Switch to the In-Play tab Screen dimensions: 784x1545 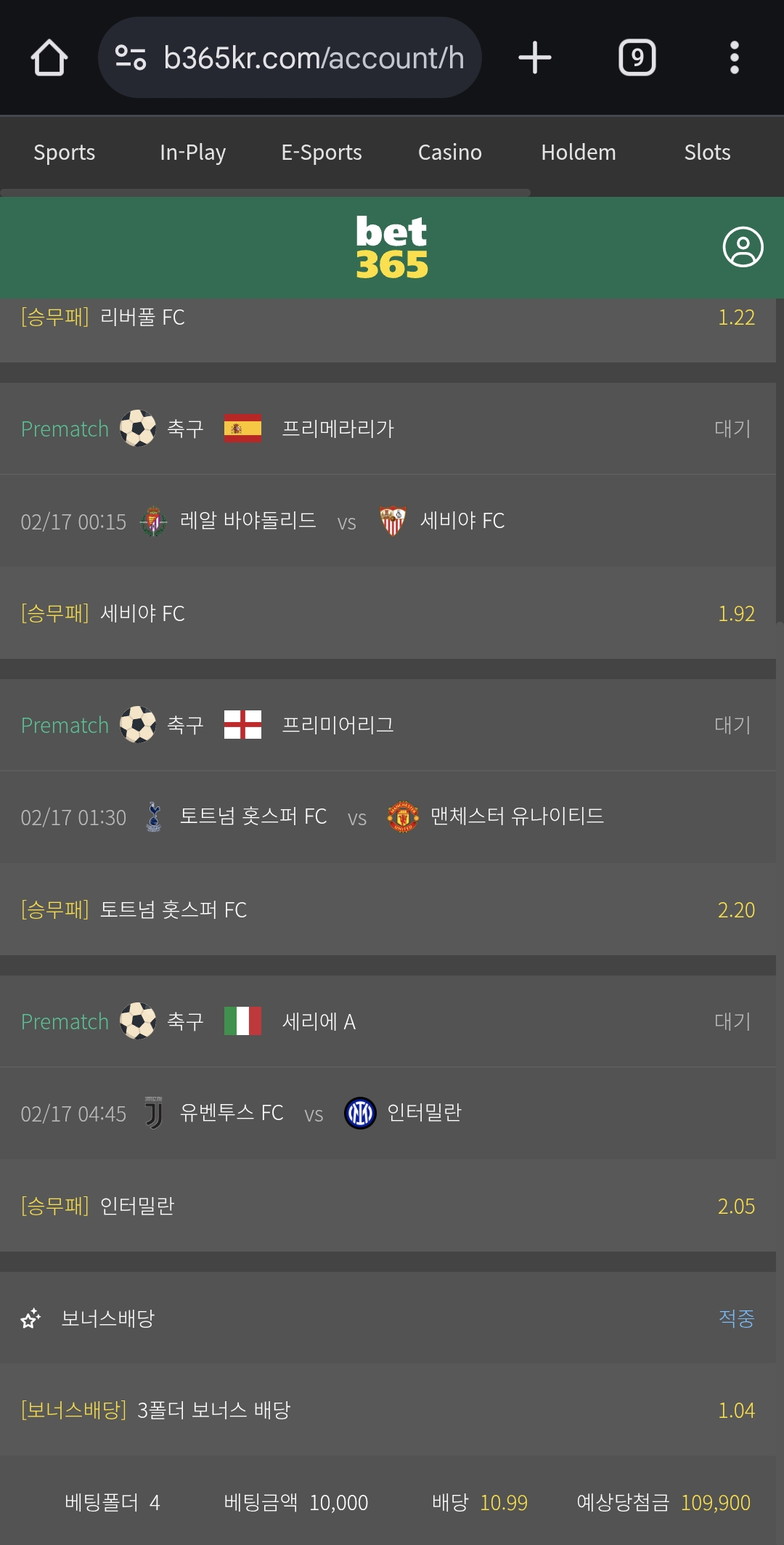click(x=192, y=153)
